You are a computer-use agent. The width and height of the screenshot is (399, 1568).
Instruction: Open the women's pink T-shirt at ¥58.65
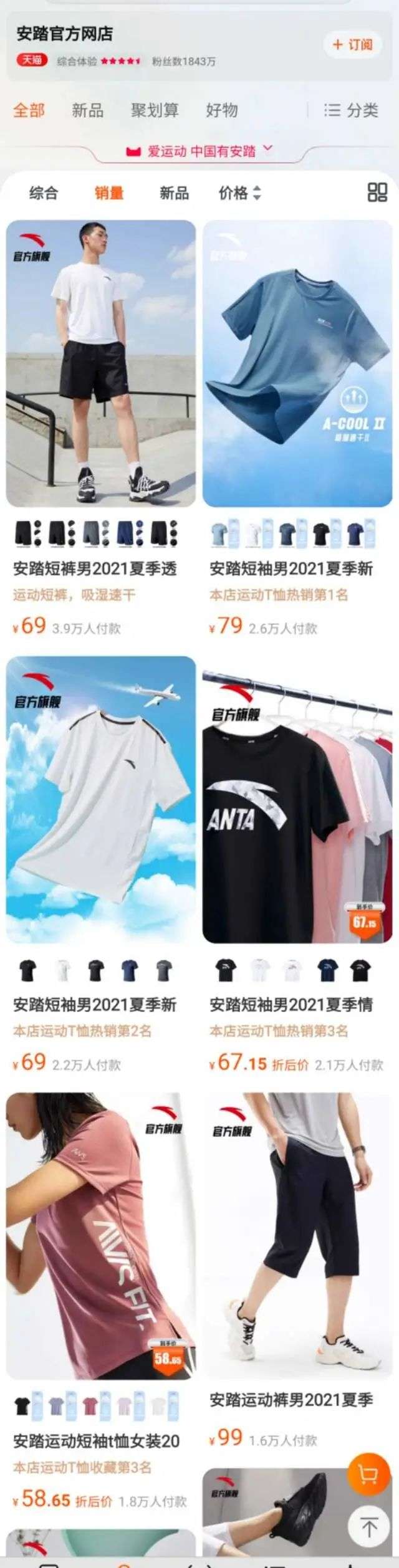pyautogui.click(x=100, y=1237)
